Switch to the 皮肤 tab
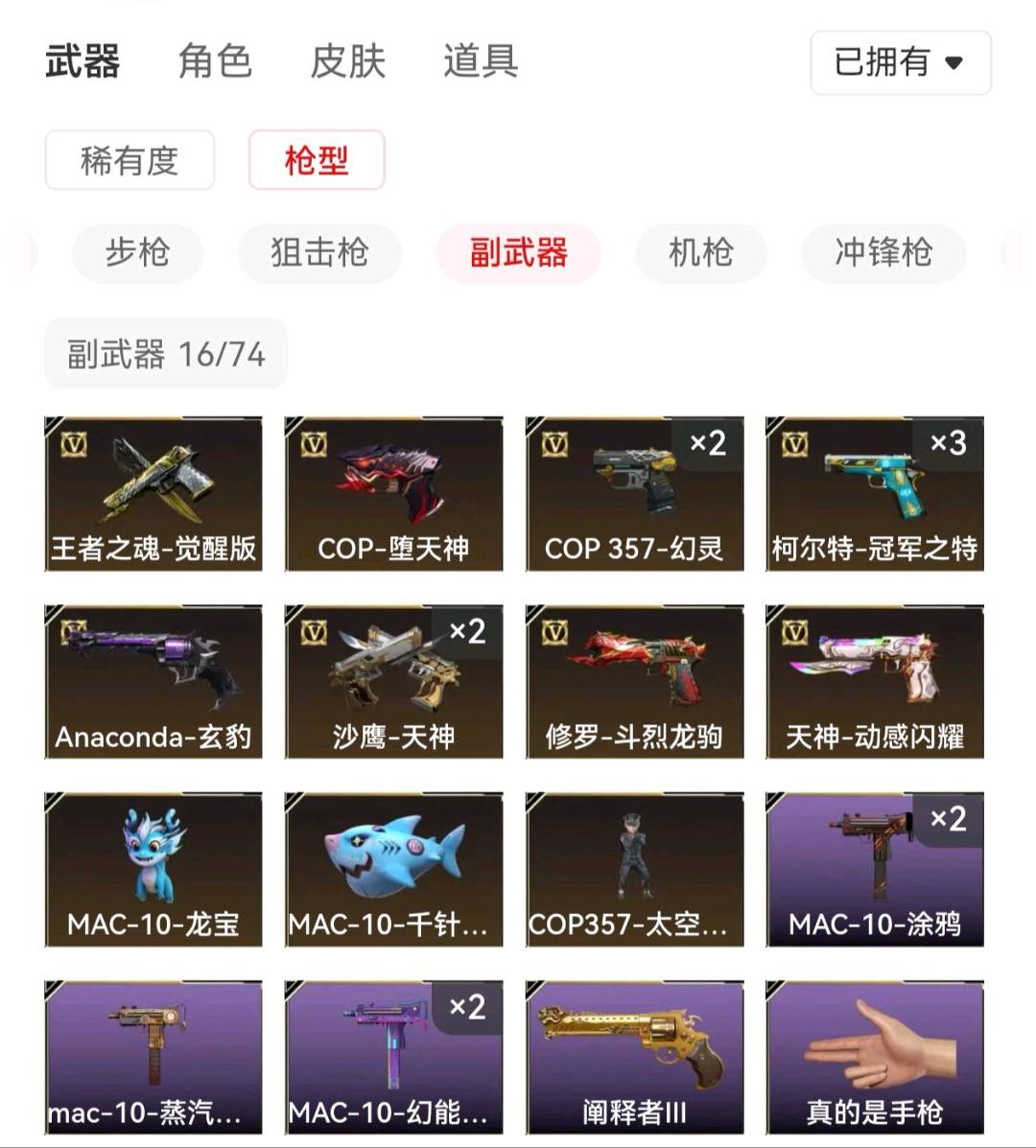Viewport: 1036px width, 1148px height. (x=347, y=62)
